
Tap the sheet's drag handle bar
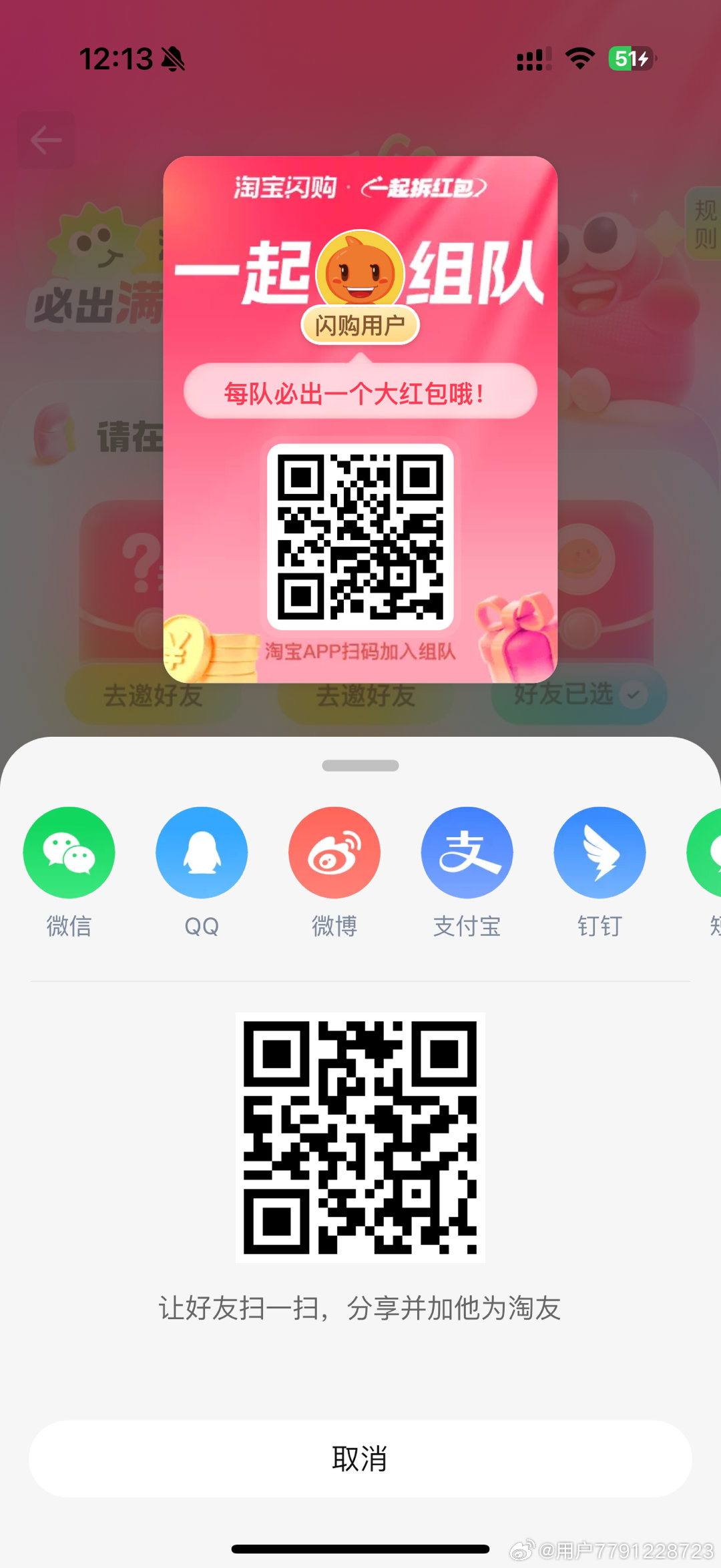pos(360,766)
